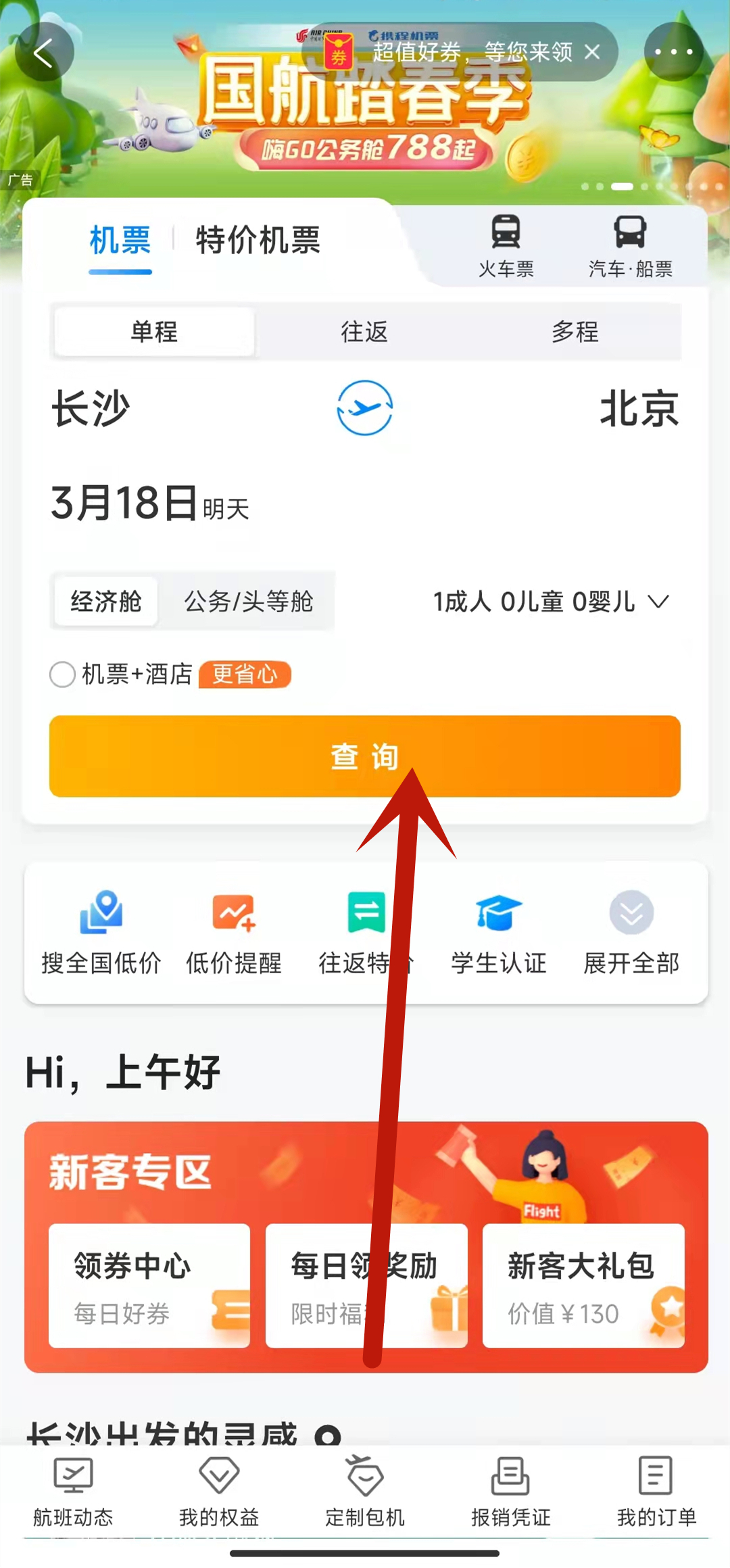730x1568 pixels.
Task: Swap departure and destination cities
Action: point(365,408)
